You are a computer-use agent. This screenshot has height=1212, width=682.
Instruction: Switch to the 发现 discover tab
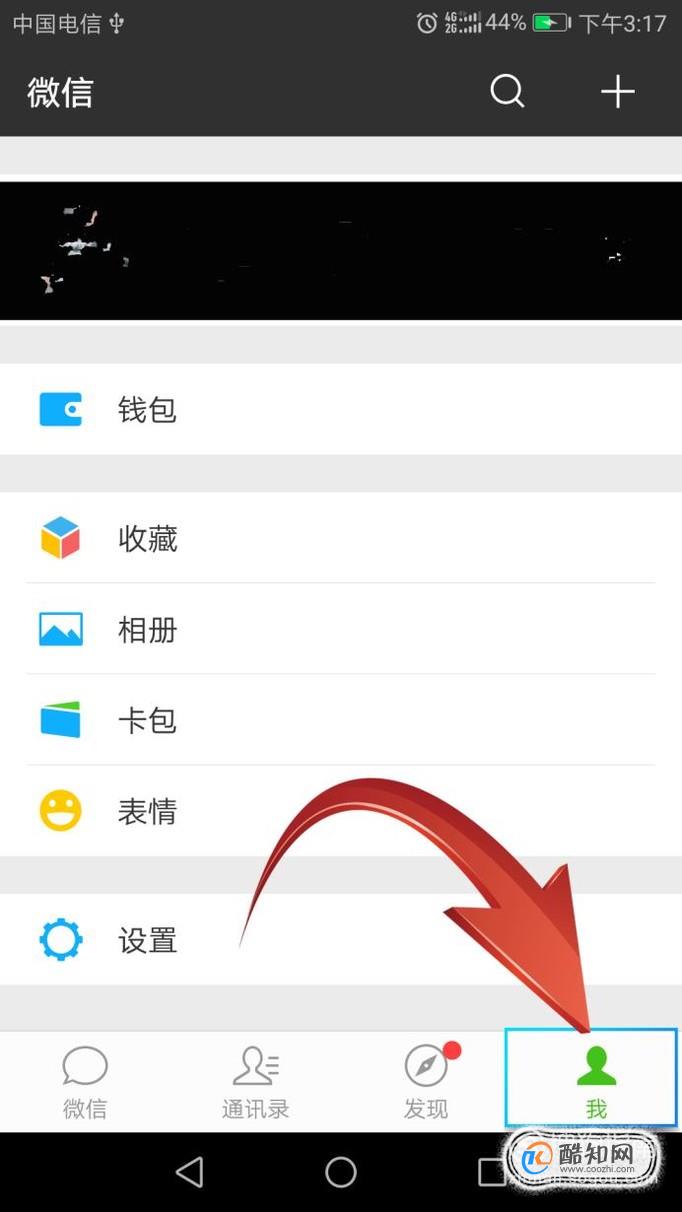(426, 1082)
